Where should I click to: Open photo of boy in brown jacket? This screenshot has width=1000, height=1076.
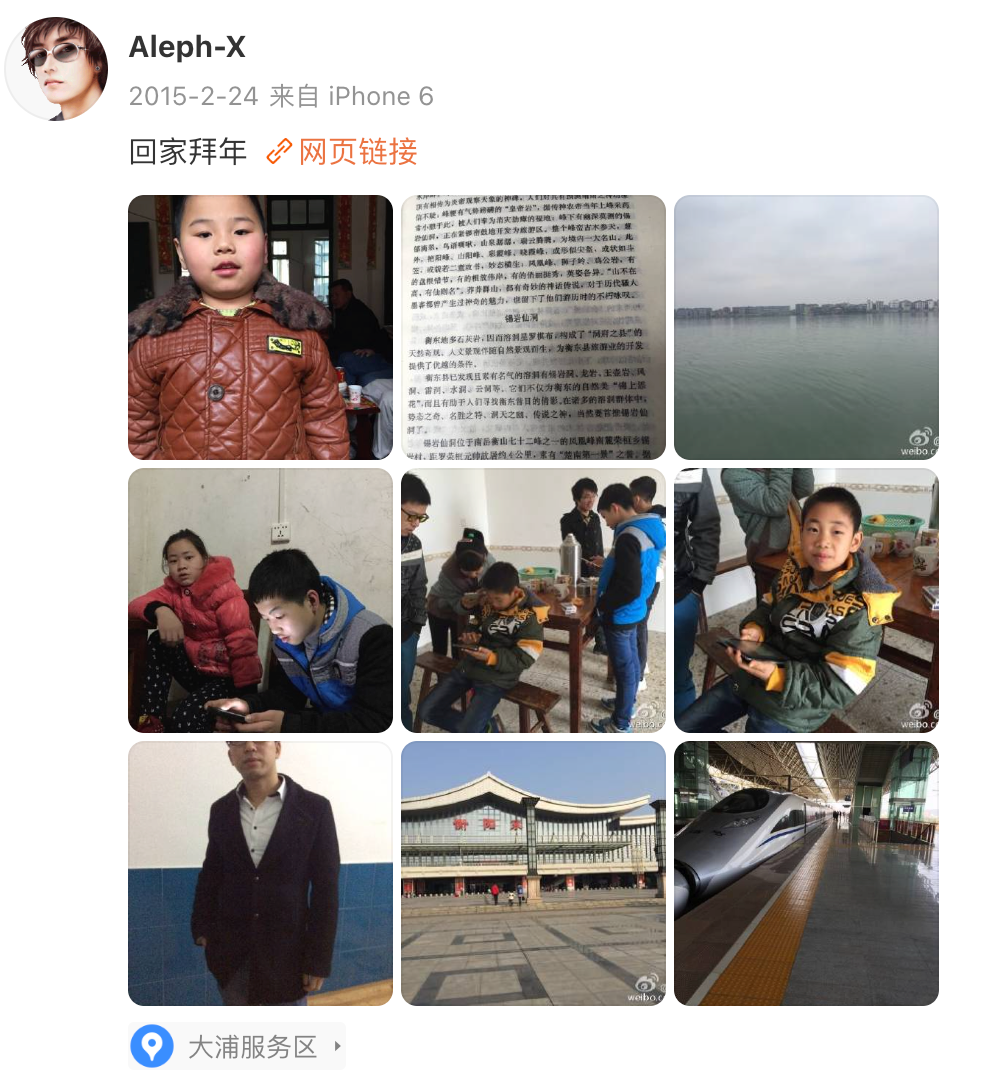pyautogui.click(x=260, y=327)
